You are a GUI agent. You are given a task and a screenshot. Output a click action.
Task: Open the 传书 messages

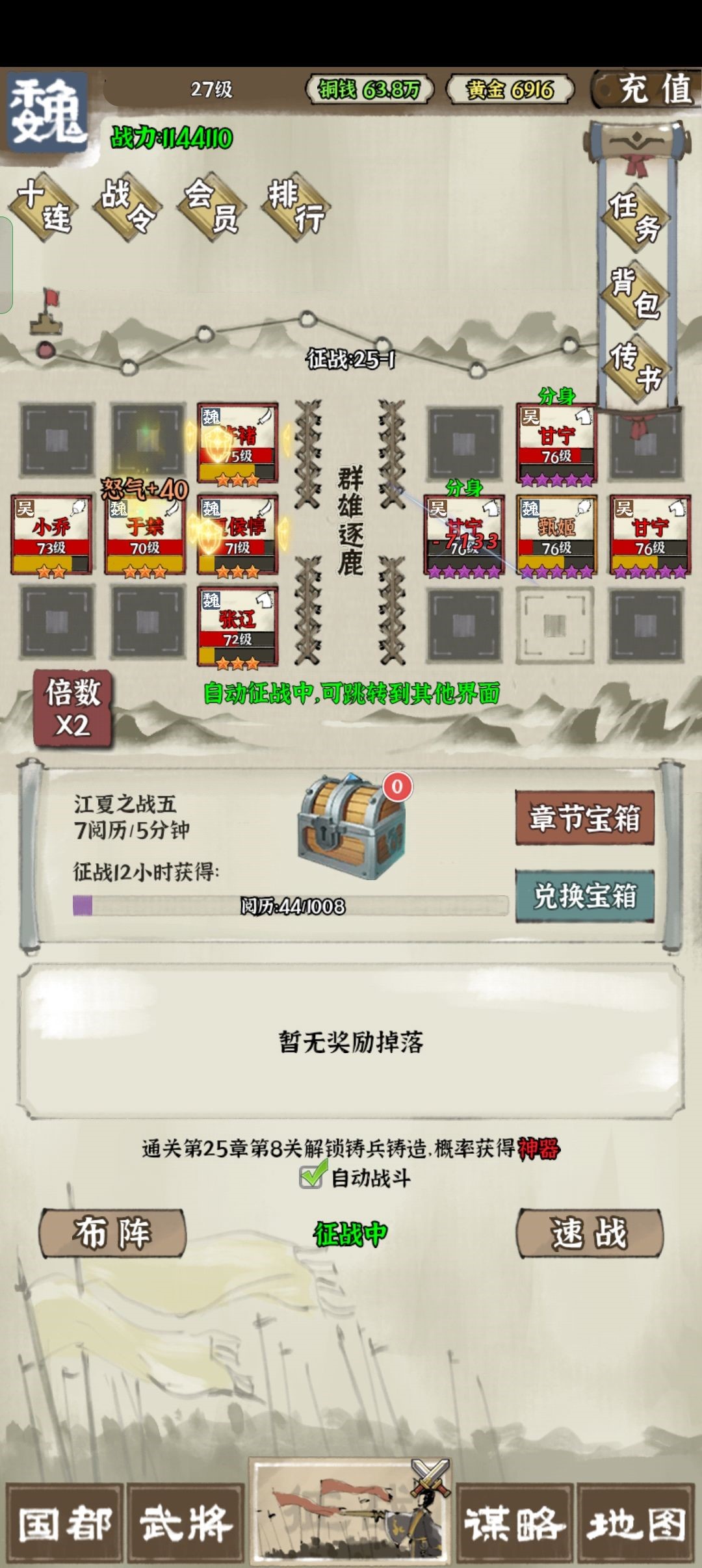(635, 368)
